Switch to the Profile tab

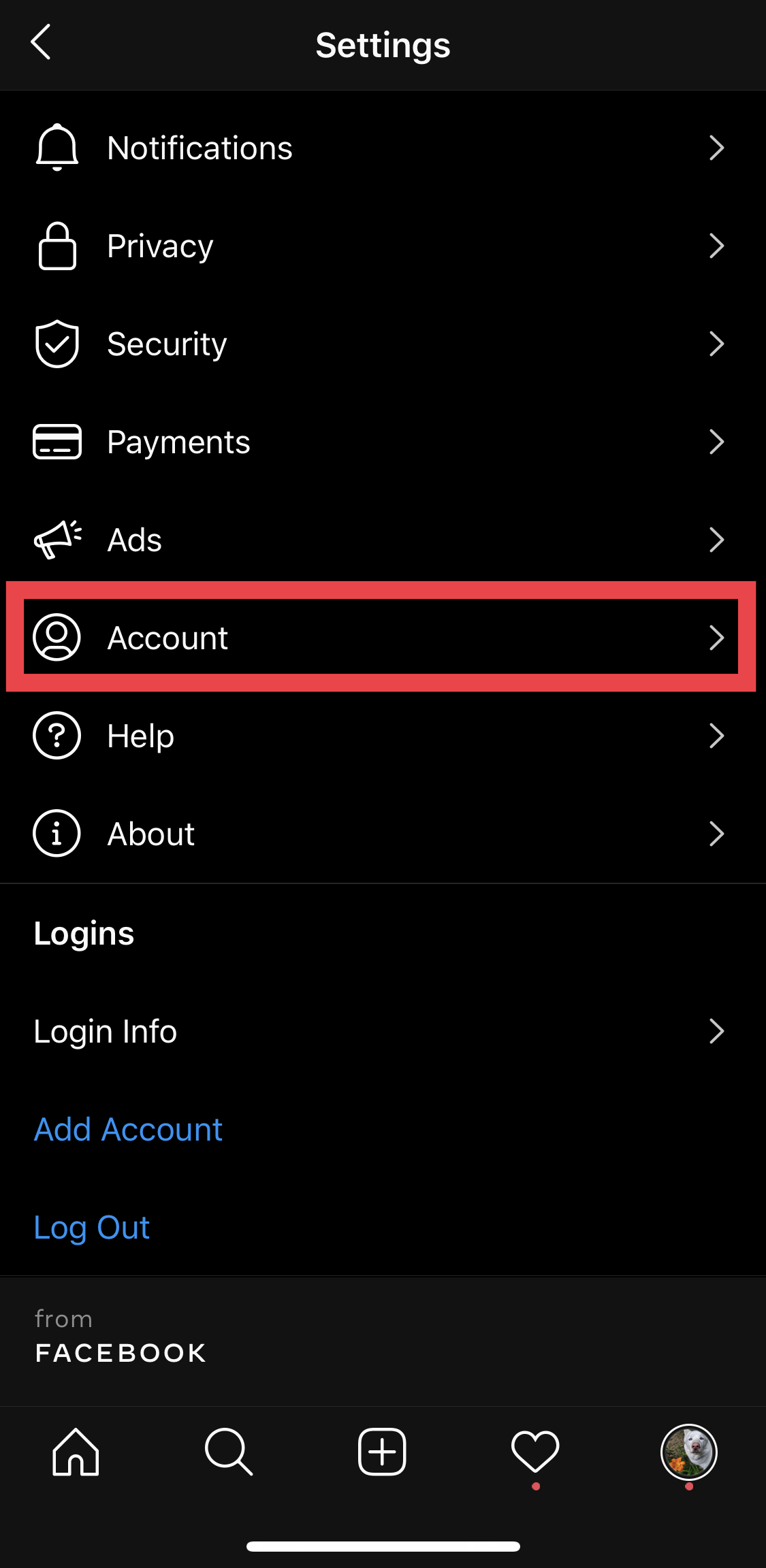688,1452
